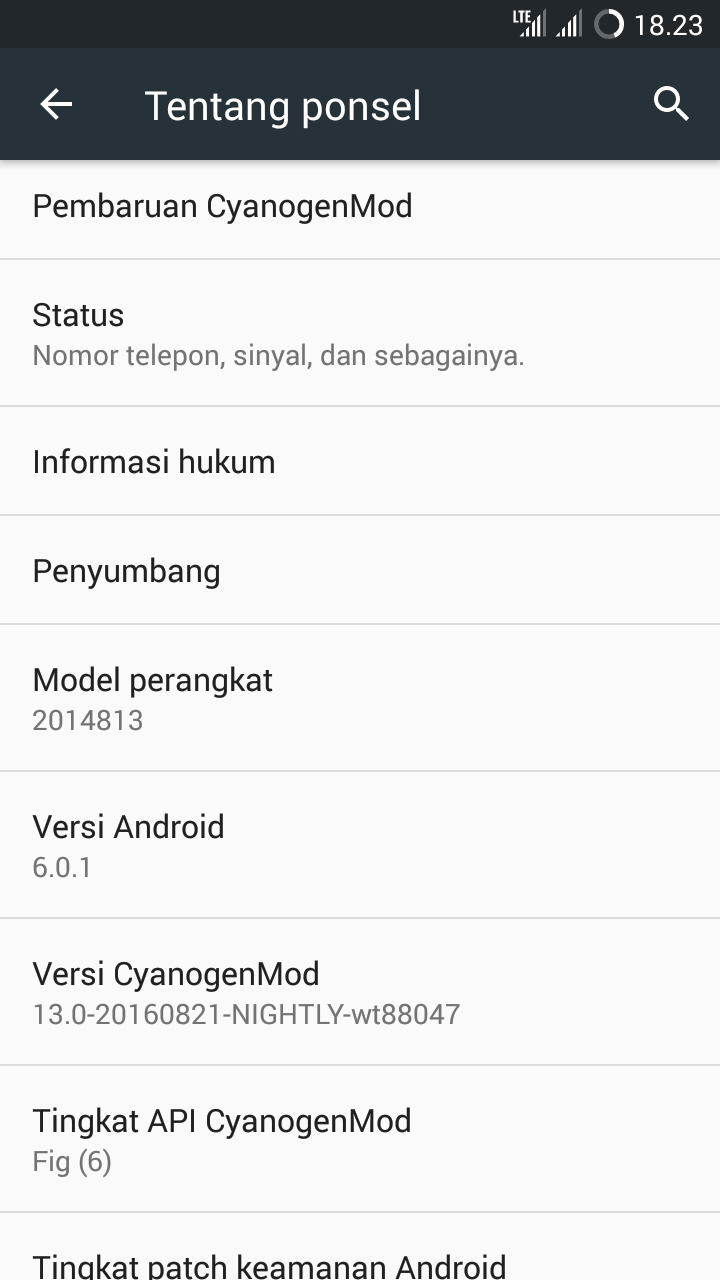Open Informasi hukum

(x=360, y=461)
